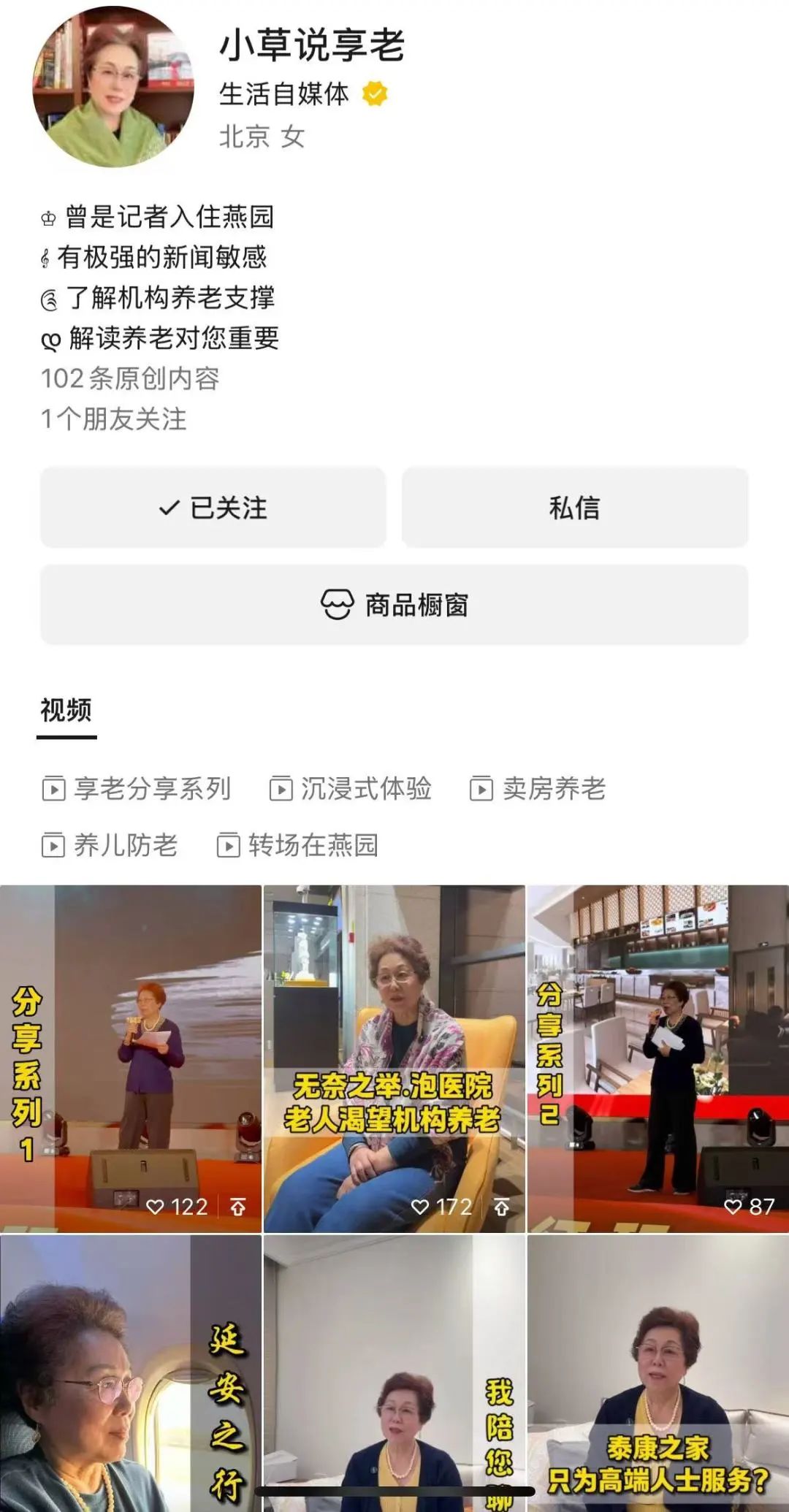Open the 商品橱窗 product showcase

[x=394, y=605]
